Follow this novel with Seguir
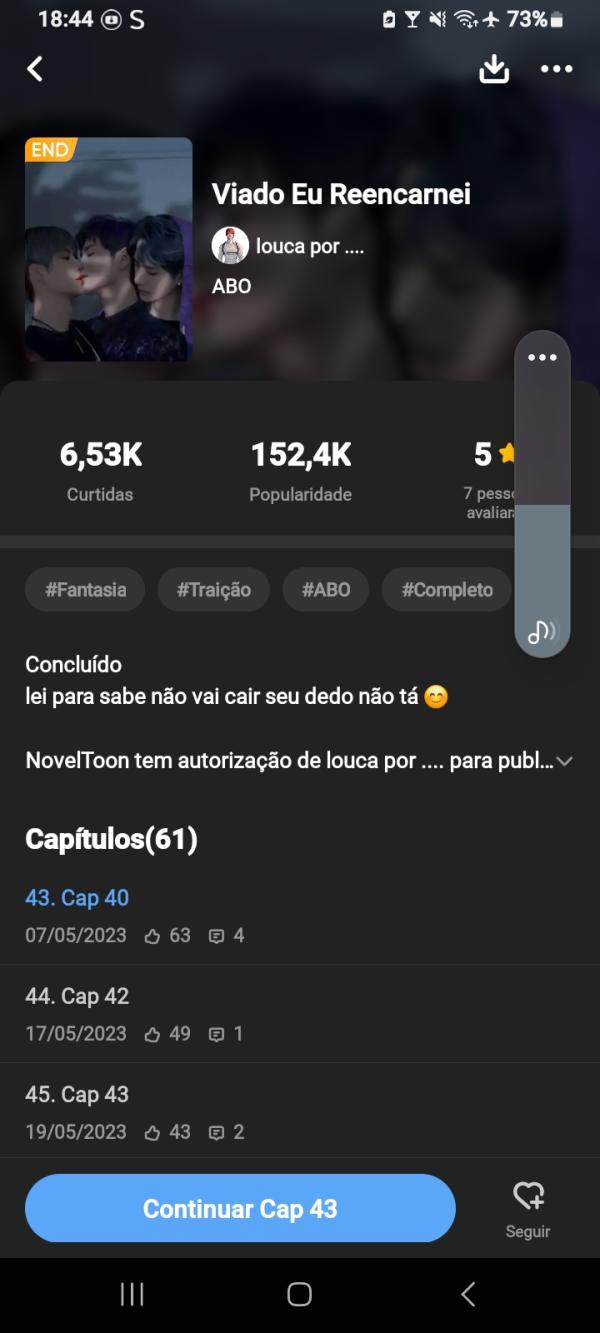 (x=528, y=1208)
